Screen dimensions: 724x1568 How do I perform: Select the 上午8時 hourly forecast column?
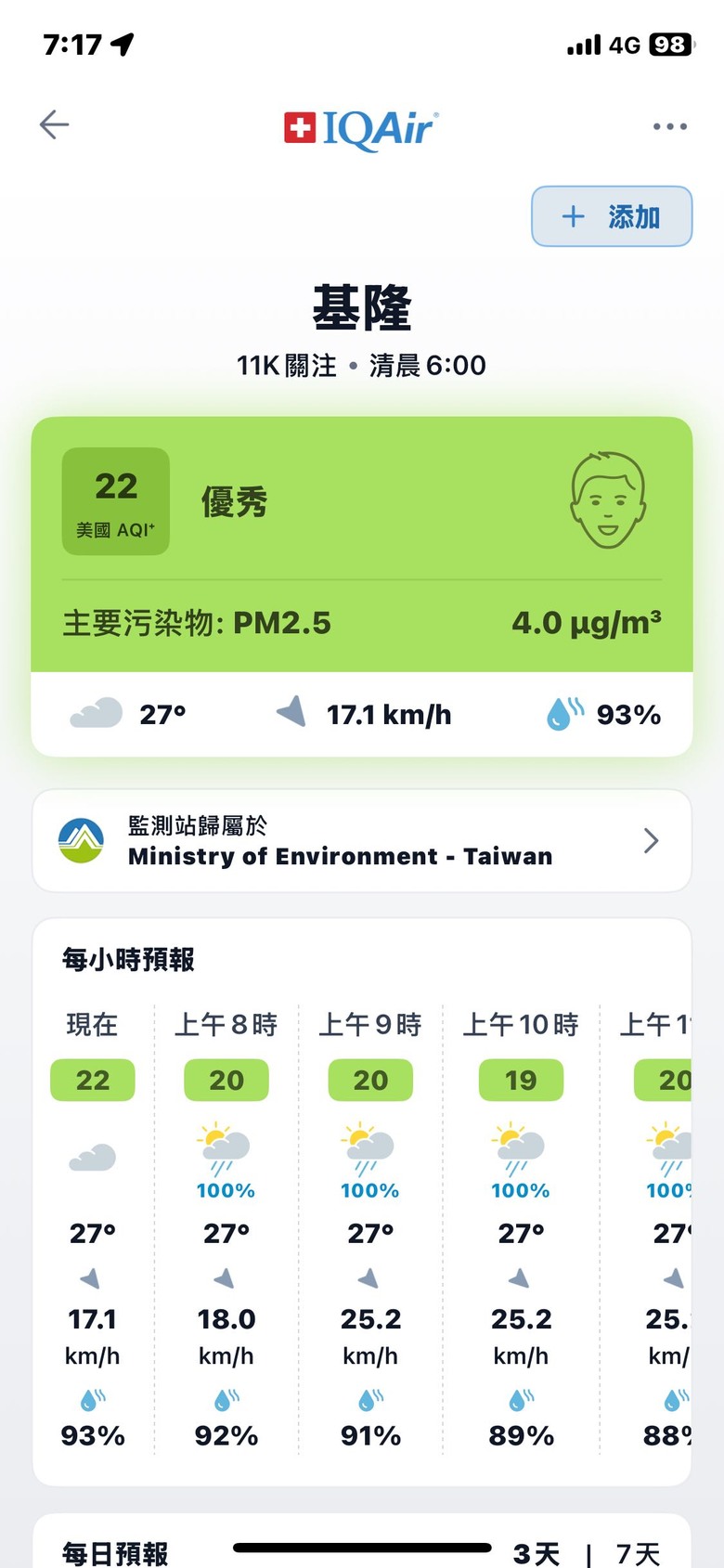(226, 1229)
